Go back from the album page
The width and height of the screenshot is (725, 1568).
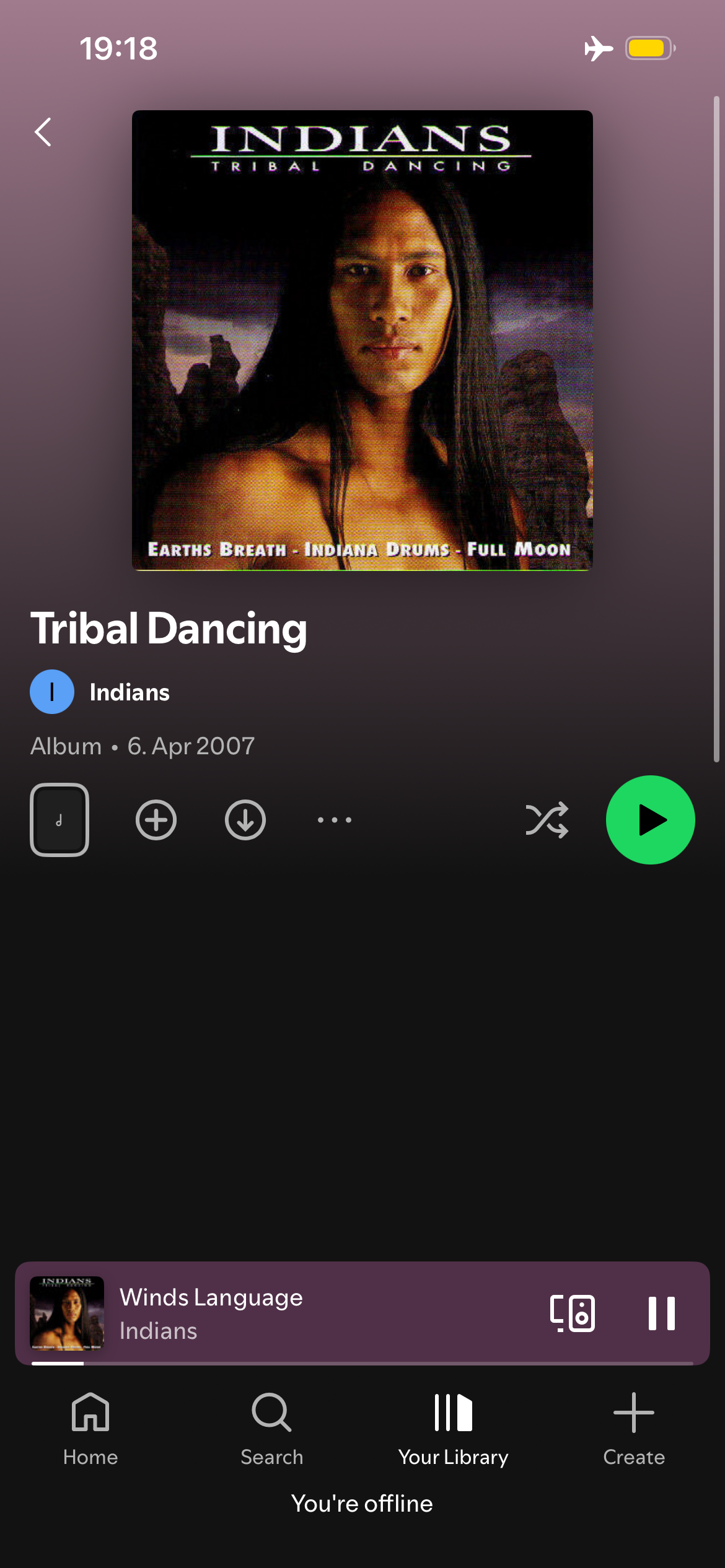tap(43, 132)
